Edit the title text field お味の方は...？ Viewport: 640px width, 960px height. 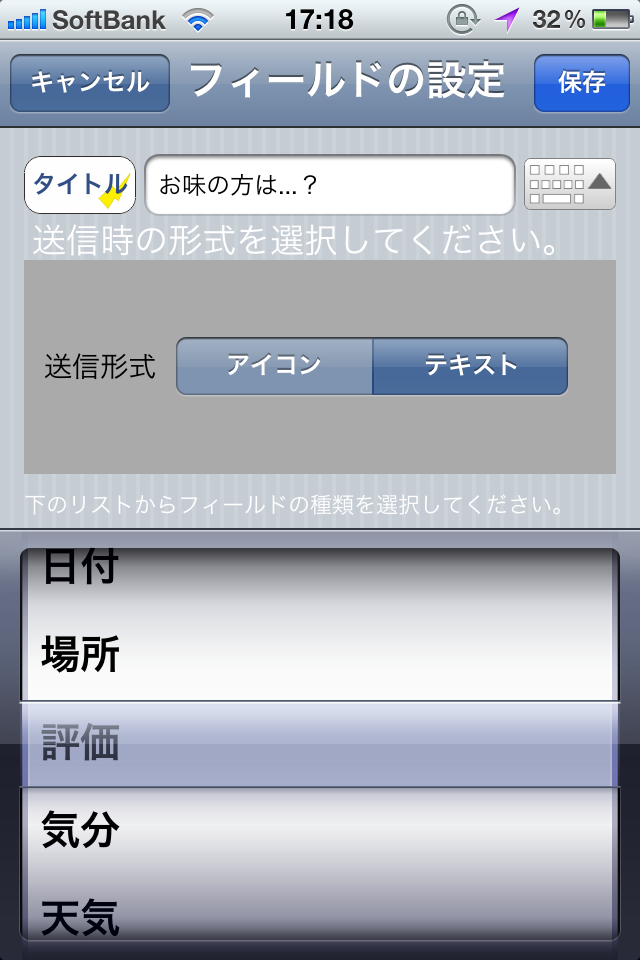330,186
